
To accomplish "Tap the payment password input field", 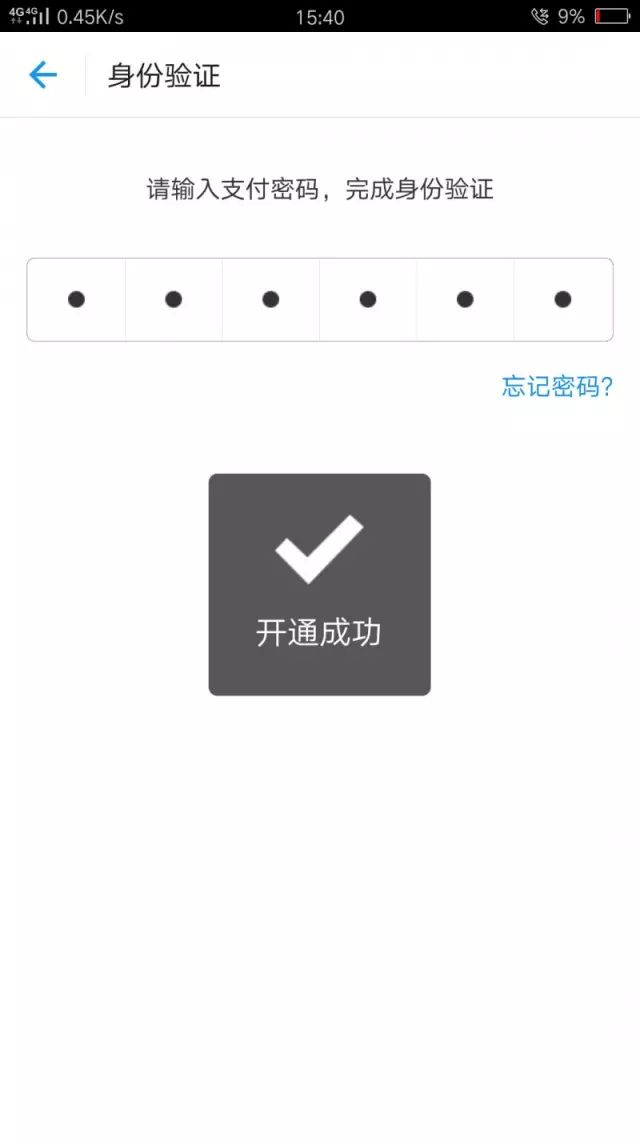I will point(320,299).
